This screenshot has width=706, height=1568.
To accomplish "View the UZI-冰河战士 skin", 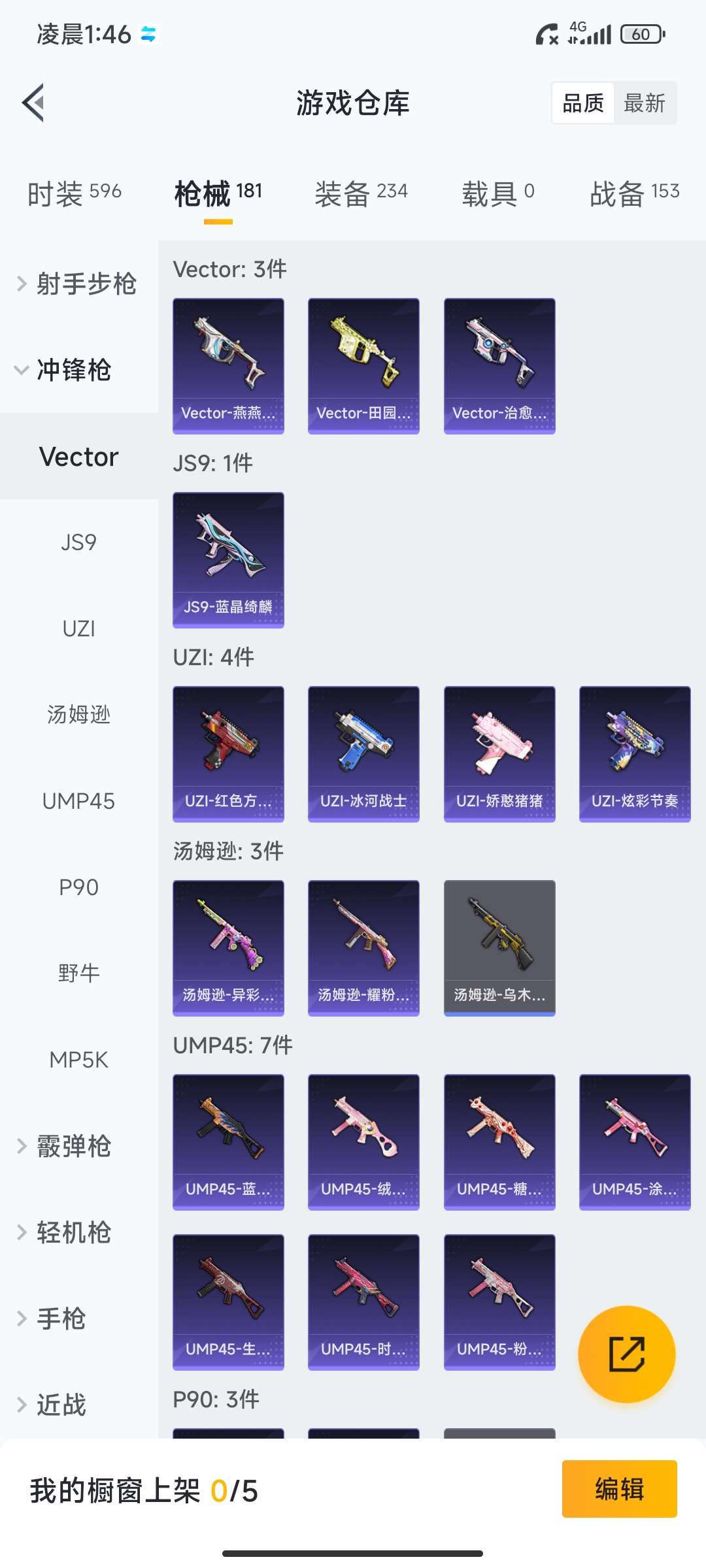I will 363,754.
